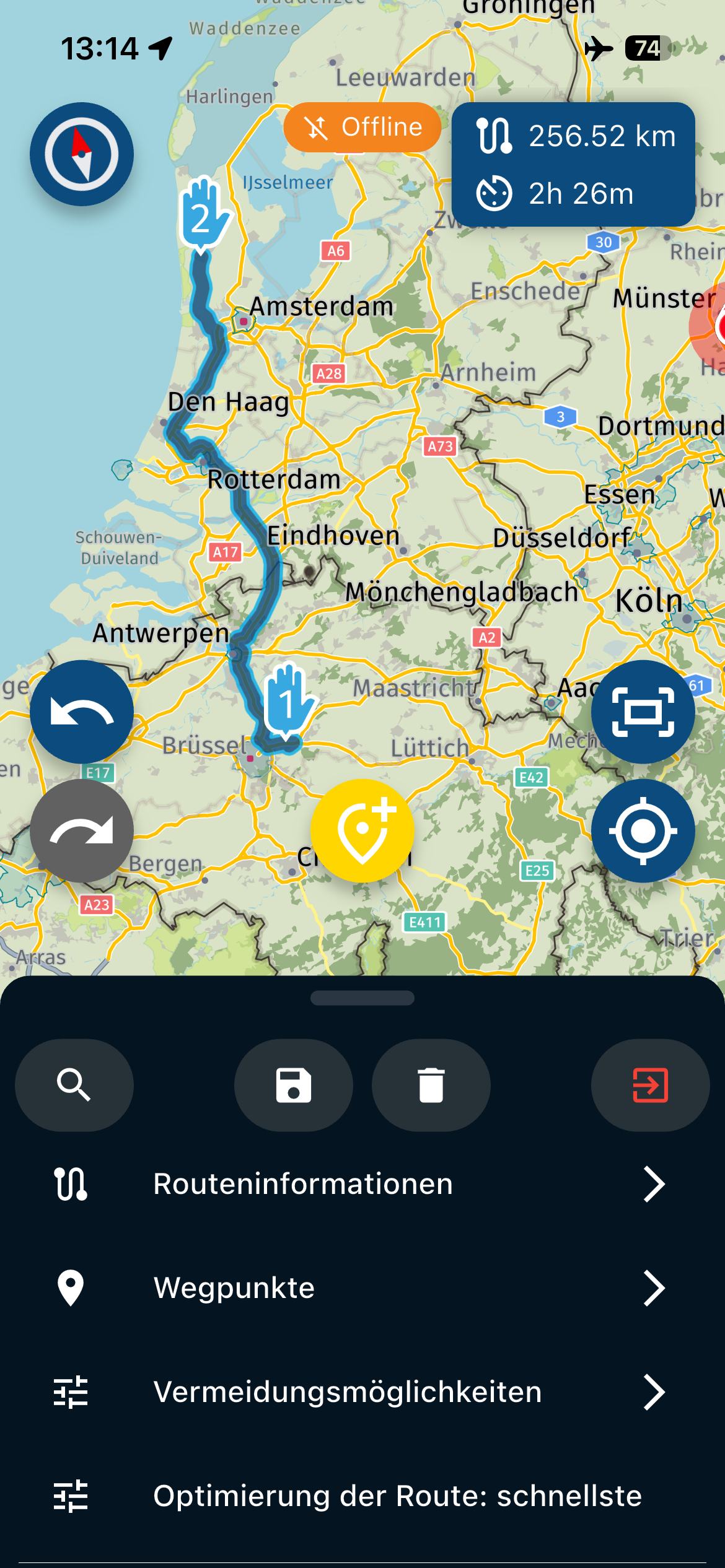Add a new waypoint with yellow button

click(362, 830)
